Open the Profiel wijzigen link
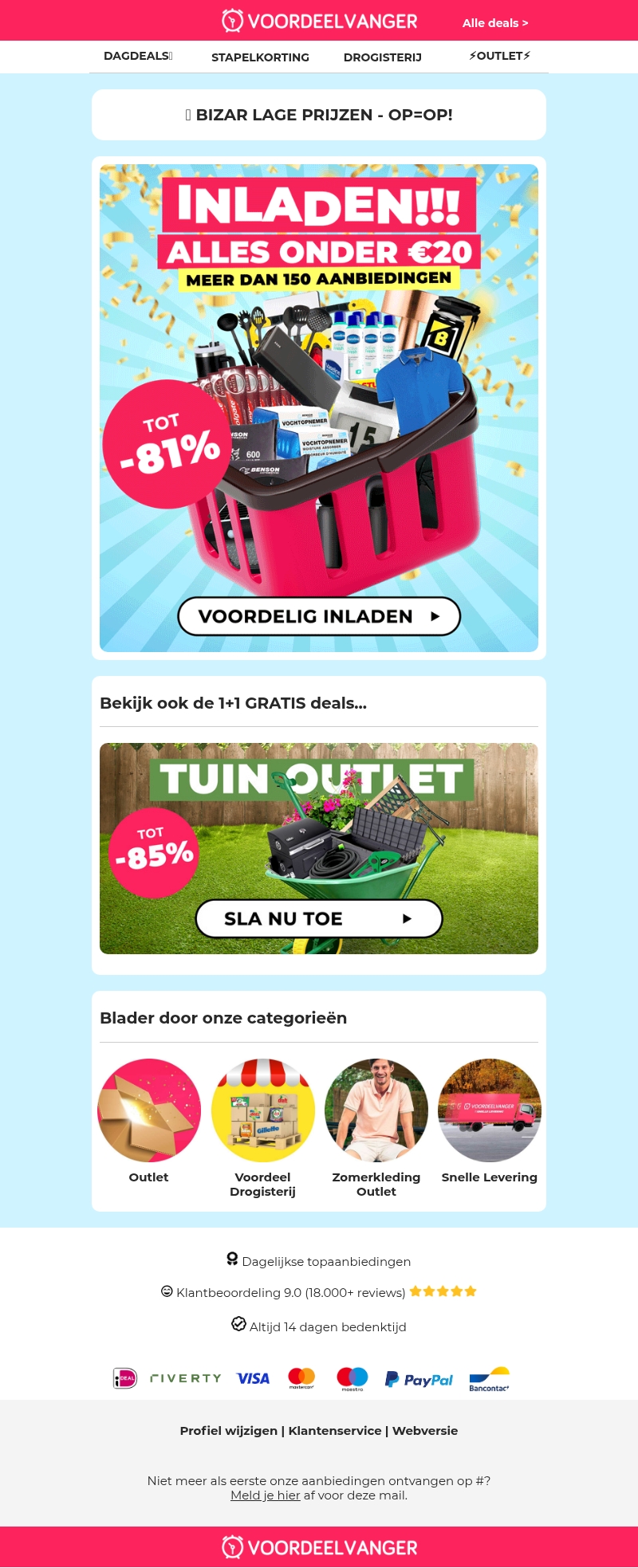Image resolution: width=638 pixels, height=1568 pixels. click(x=228, y=1430)
